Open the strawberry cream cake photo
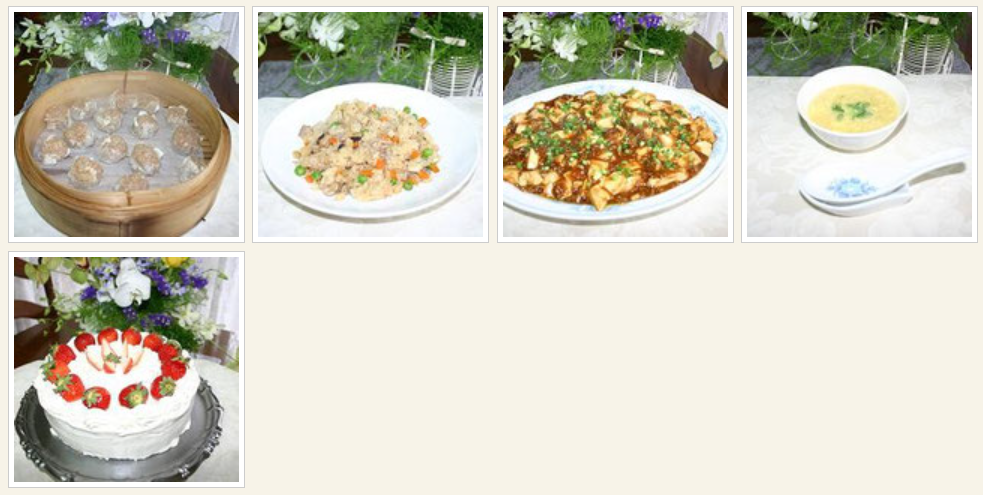Image resolution: width=983 pixels, height=495 pixels. [x=126, y=369]
